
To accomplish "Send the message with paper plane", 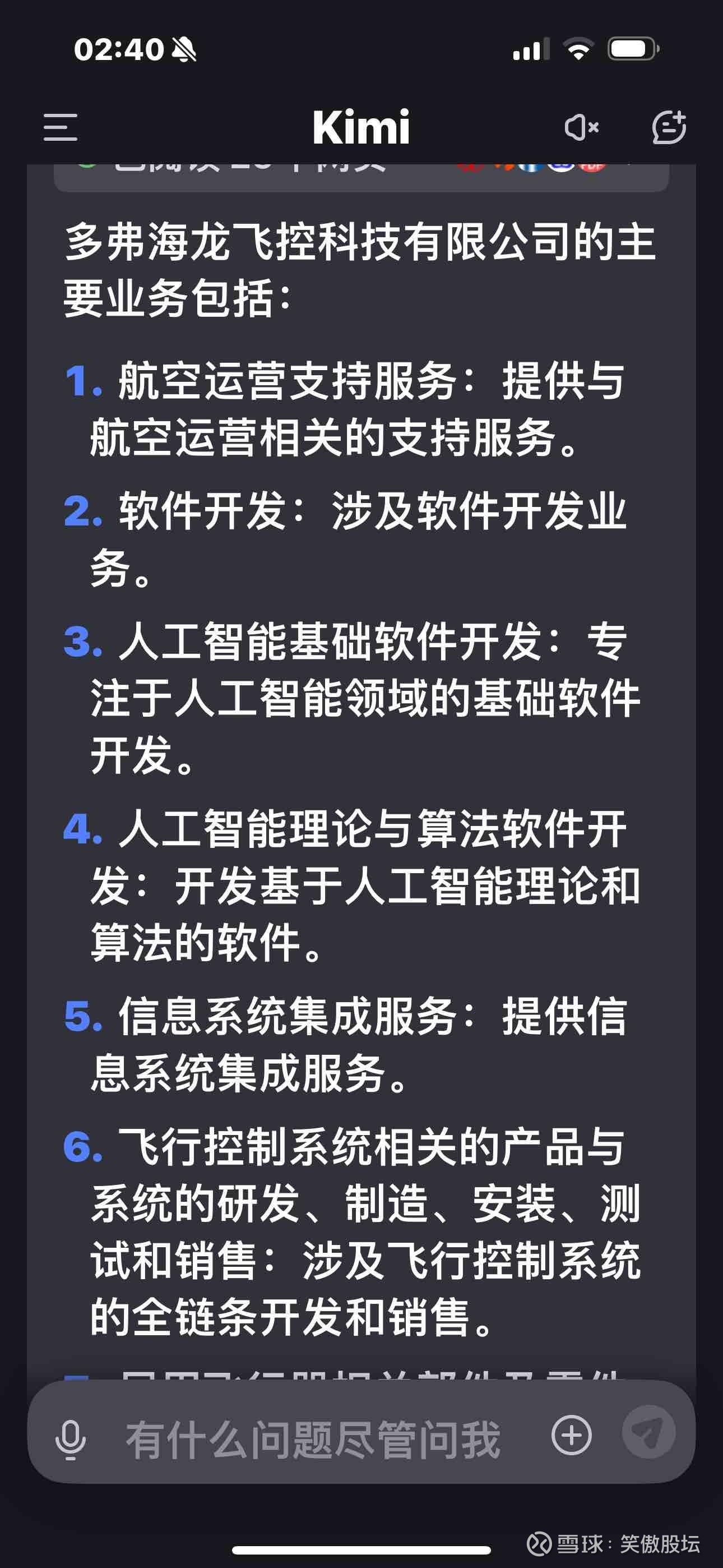I will [x=648, y=1432].
